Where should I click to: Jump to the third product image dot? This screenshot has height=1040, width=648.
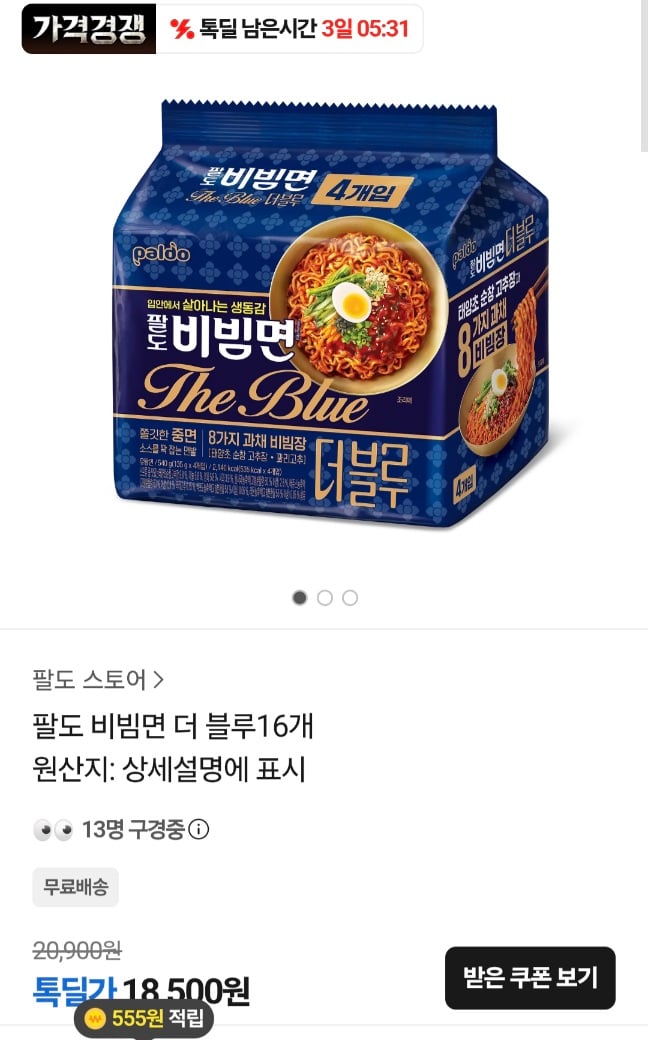coord(350,598)
